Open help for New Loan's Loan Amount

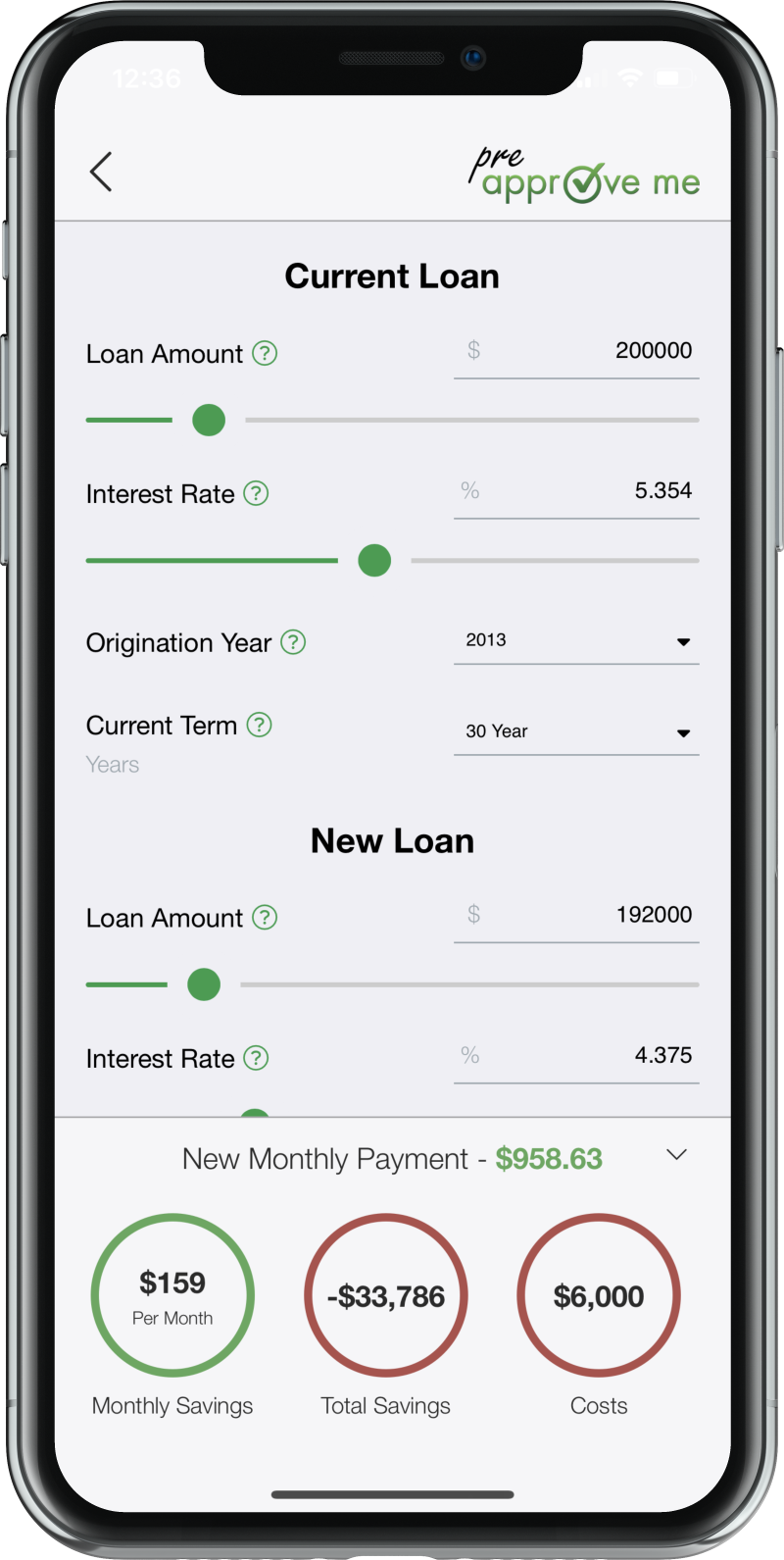(265, 917)
